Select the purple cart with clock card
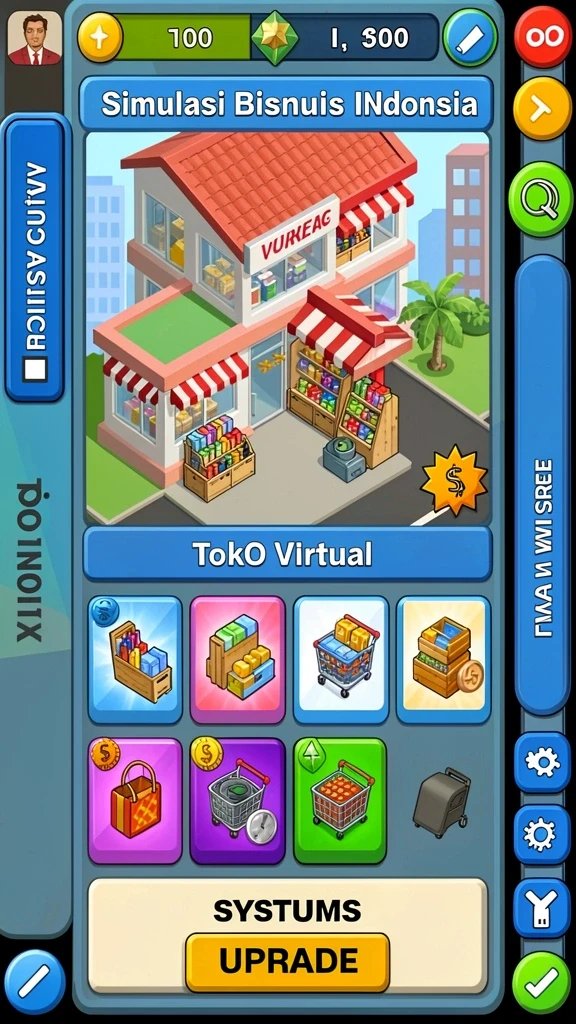This screenshot has height=1024, width=576. click(x=238, y=801)
